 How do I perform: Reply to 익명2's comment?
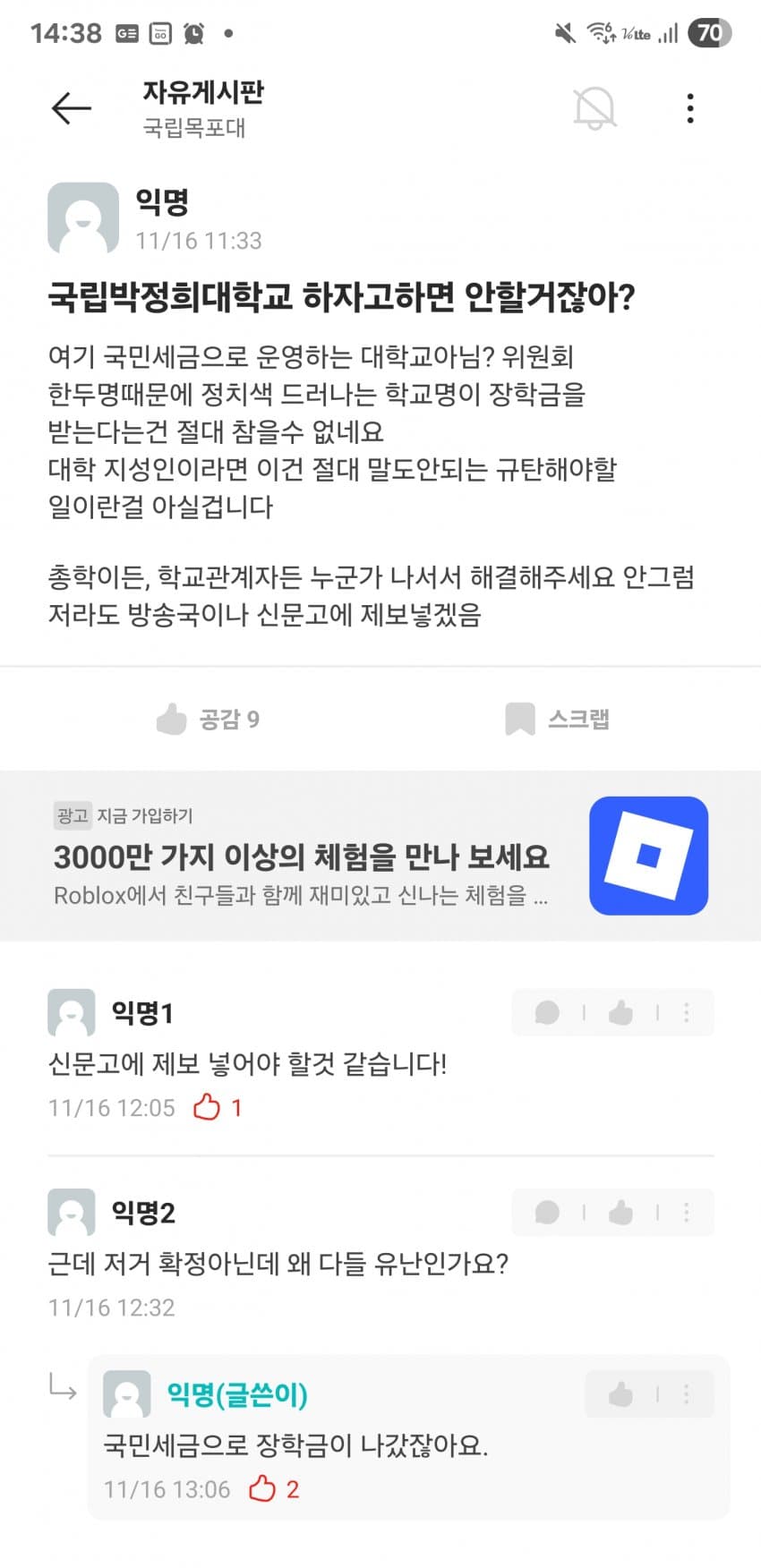pyautogui.click(x=547, y=1212)
